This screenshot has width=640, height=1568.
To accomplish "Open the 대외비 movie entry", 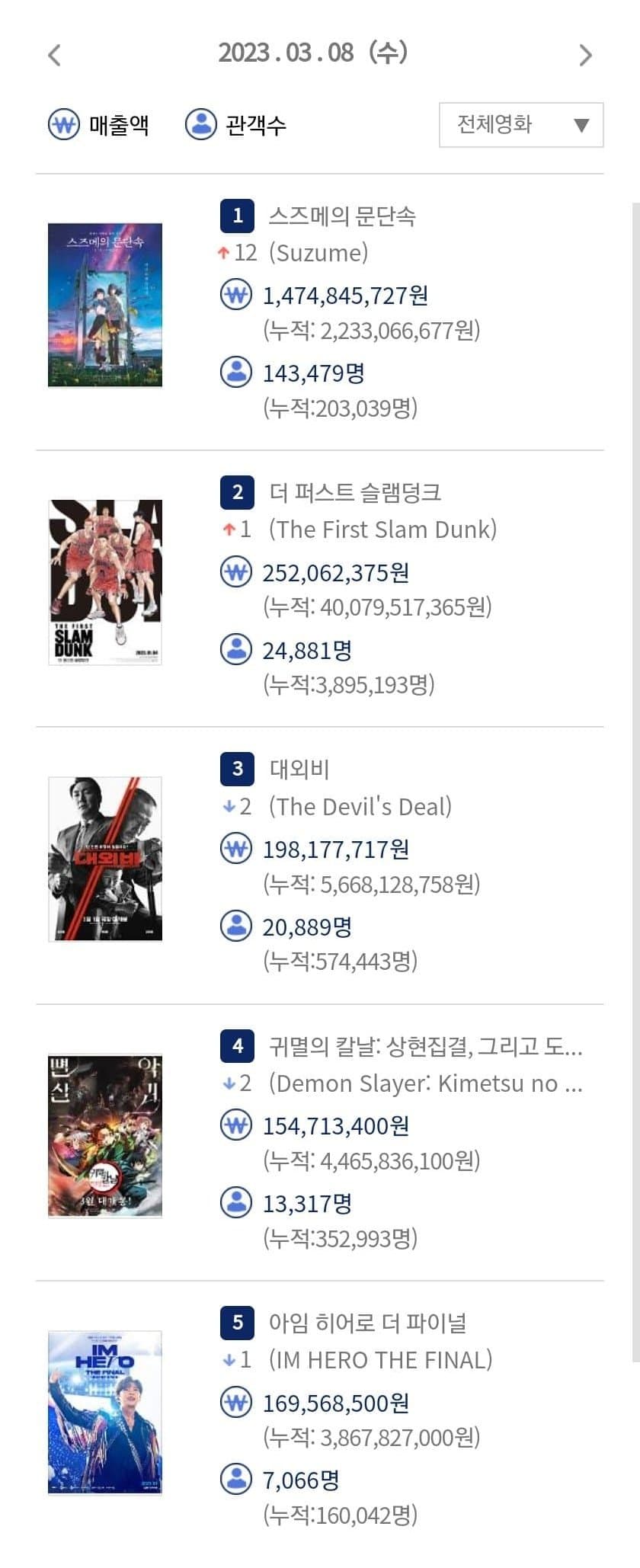I will pos(299,770).
